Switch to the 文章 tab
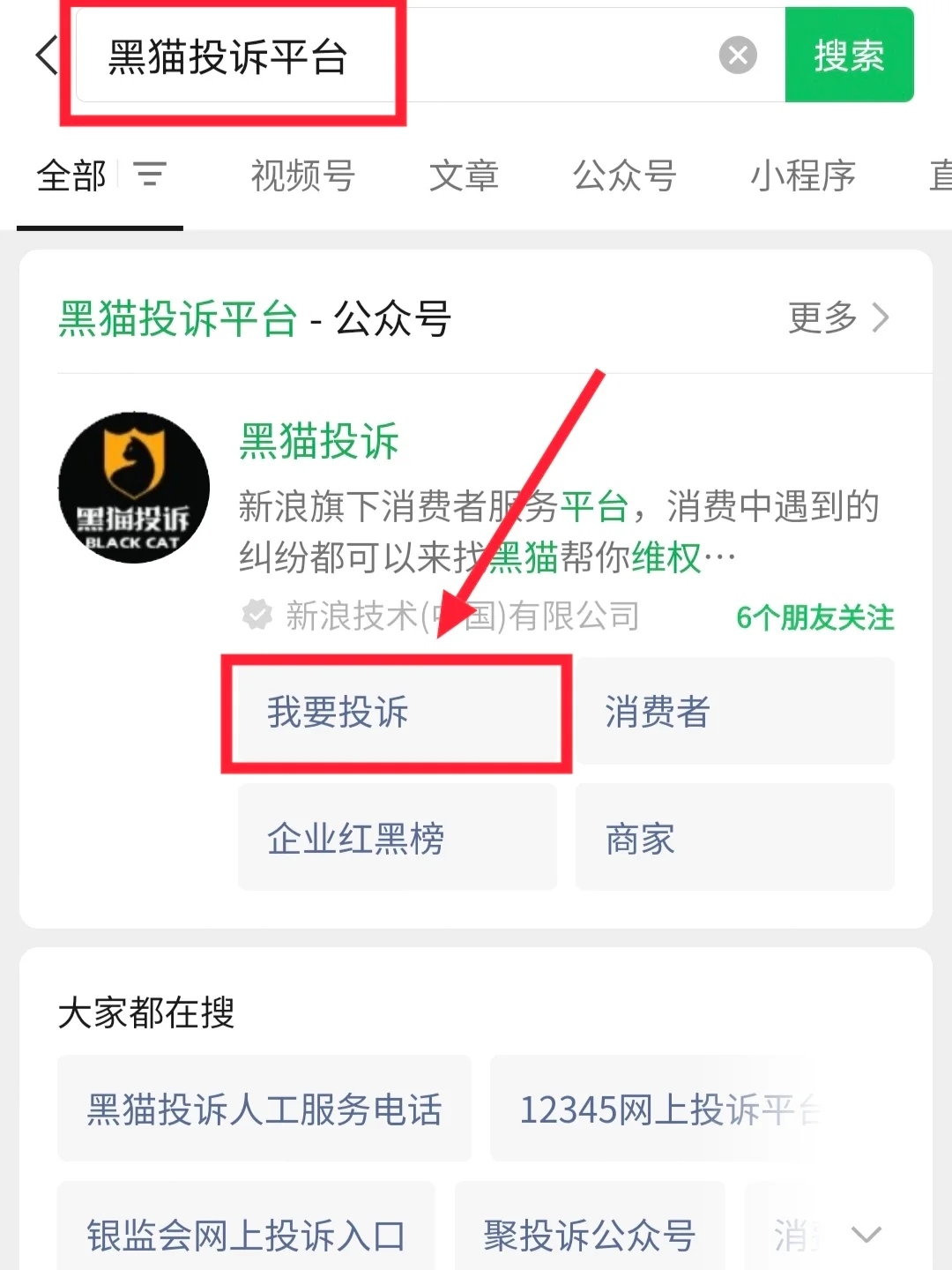Screen dimensions: 952x1270 [464, 176]
